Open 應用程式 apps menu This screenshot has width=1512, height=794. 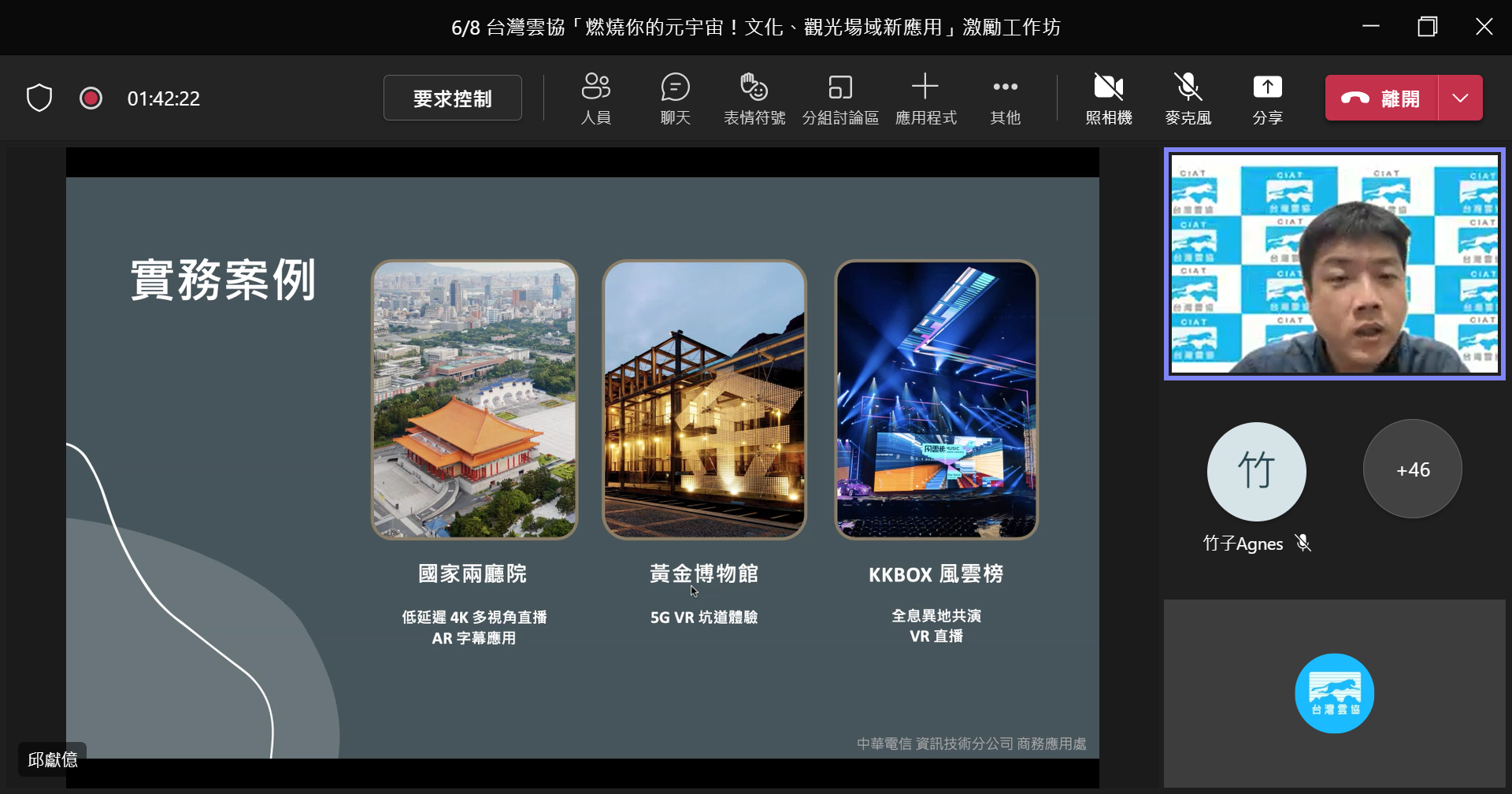(925, 98)
